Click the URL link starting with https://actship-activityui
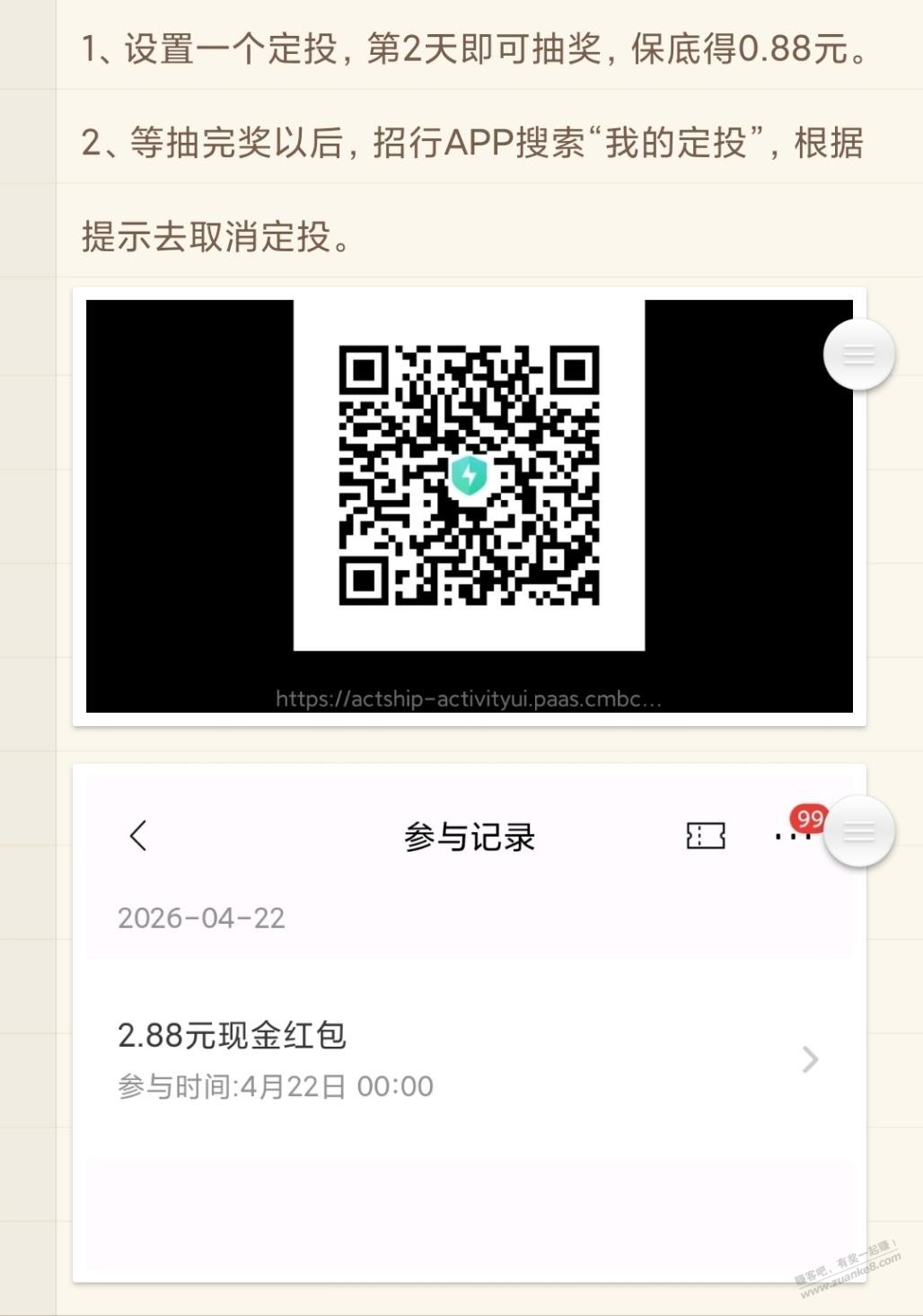 pyautogui.click(x=468, y=700)
